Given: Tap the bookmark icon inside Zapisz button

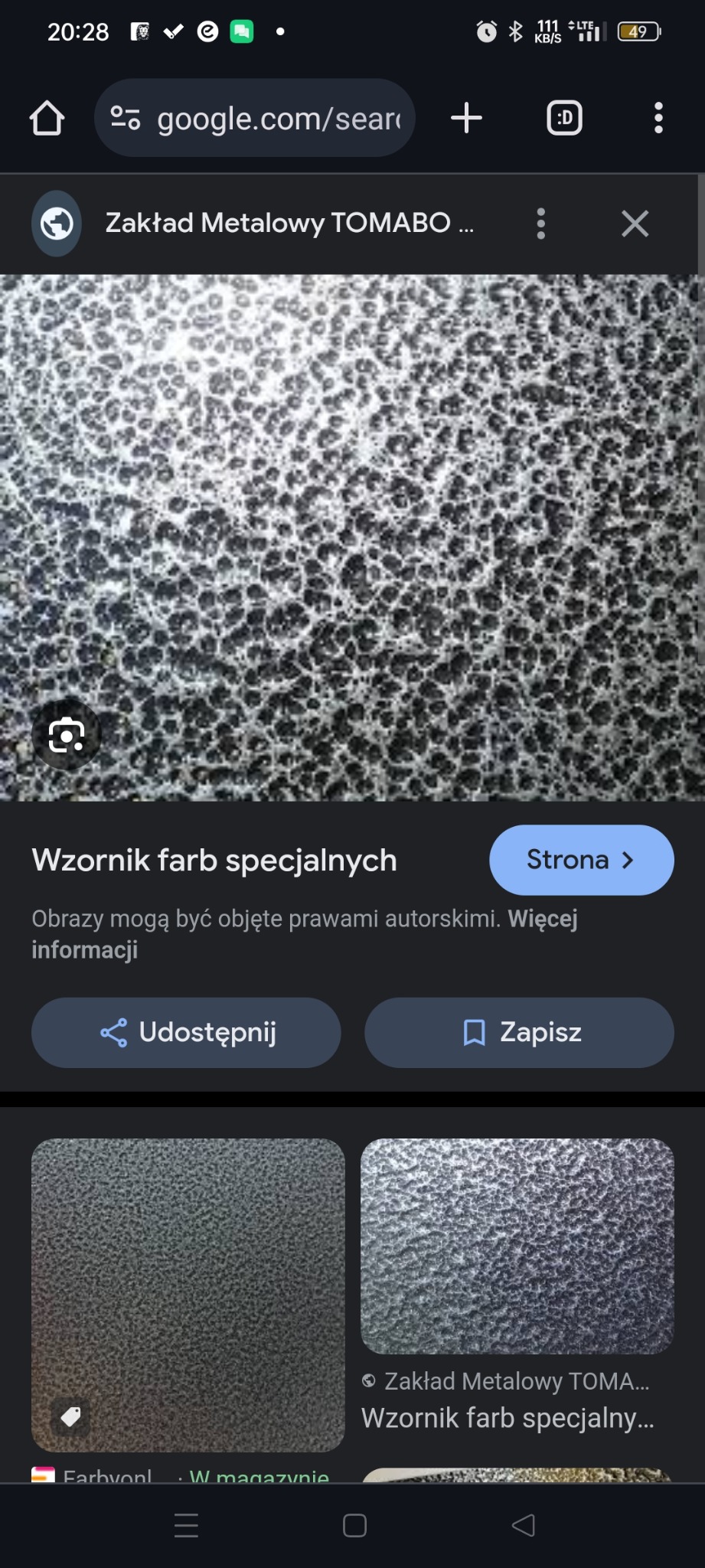Looking at the screenshot, I should [x=475, y=1032].
